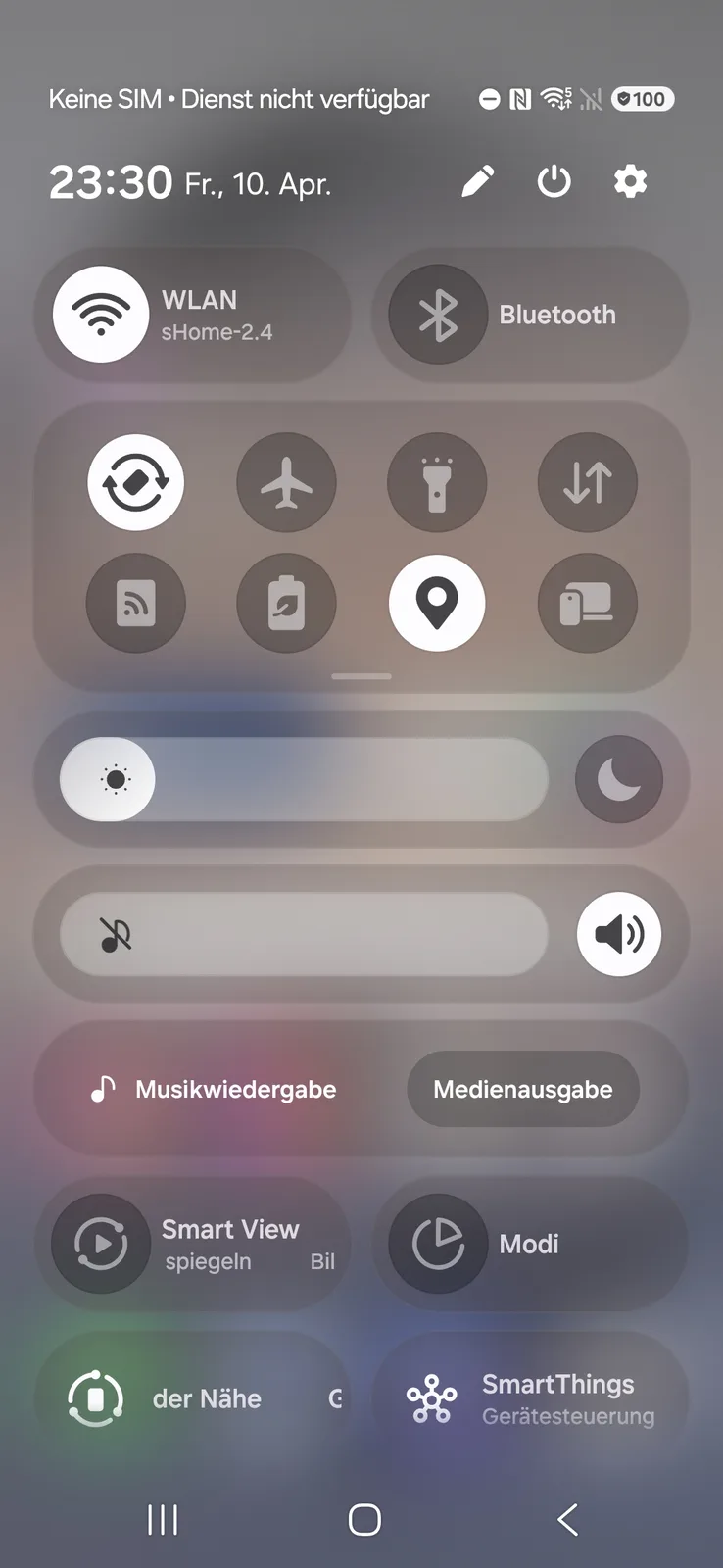
Task: Open the Medienausgabe options
Action: coord(523,1090)
